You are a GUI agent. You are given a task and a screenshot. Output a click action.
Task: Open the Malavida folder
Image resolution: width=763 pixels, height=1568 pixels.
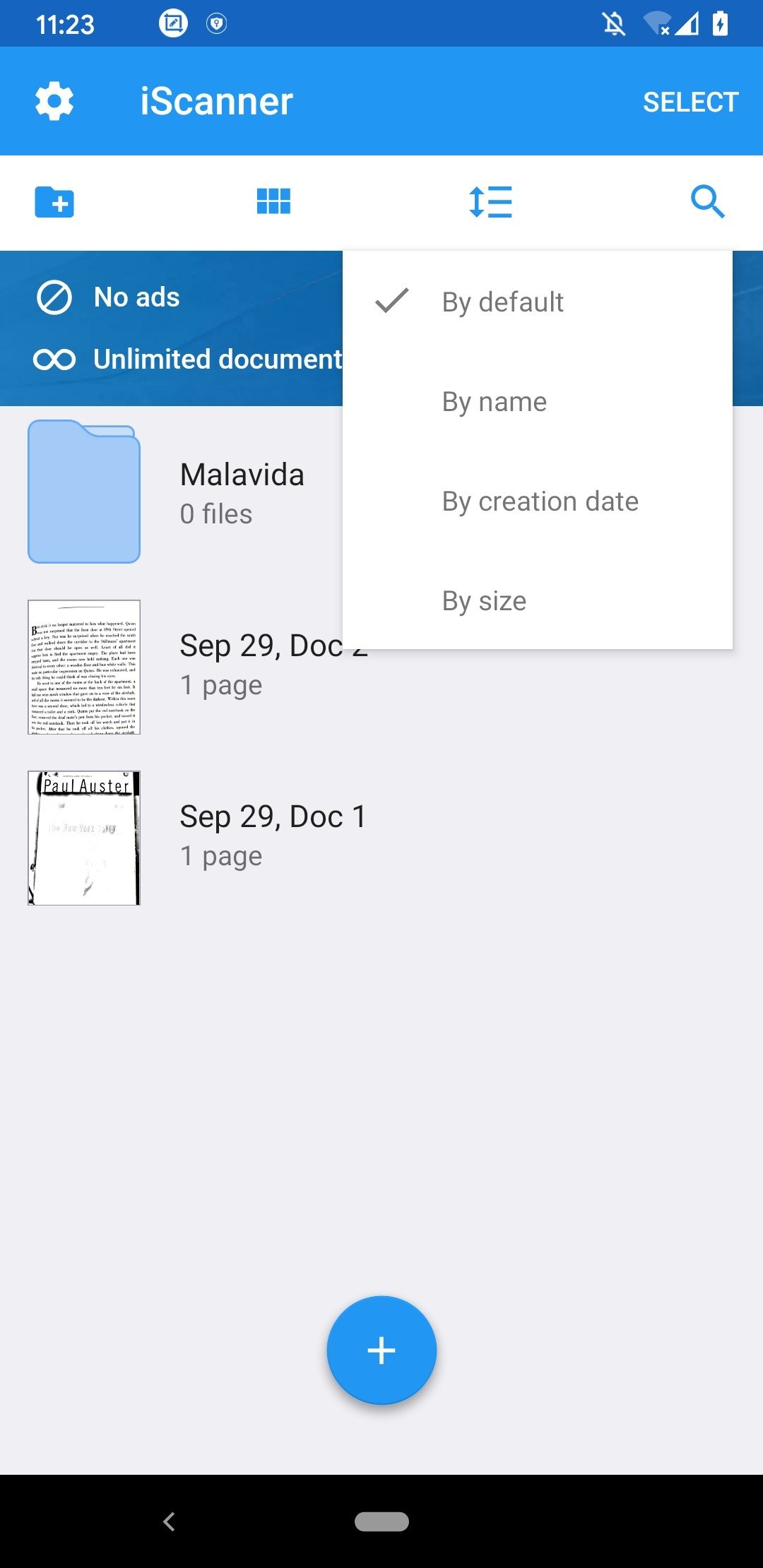coord(185,492)
